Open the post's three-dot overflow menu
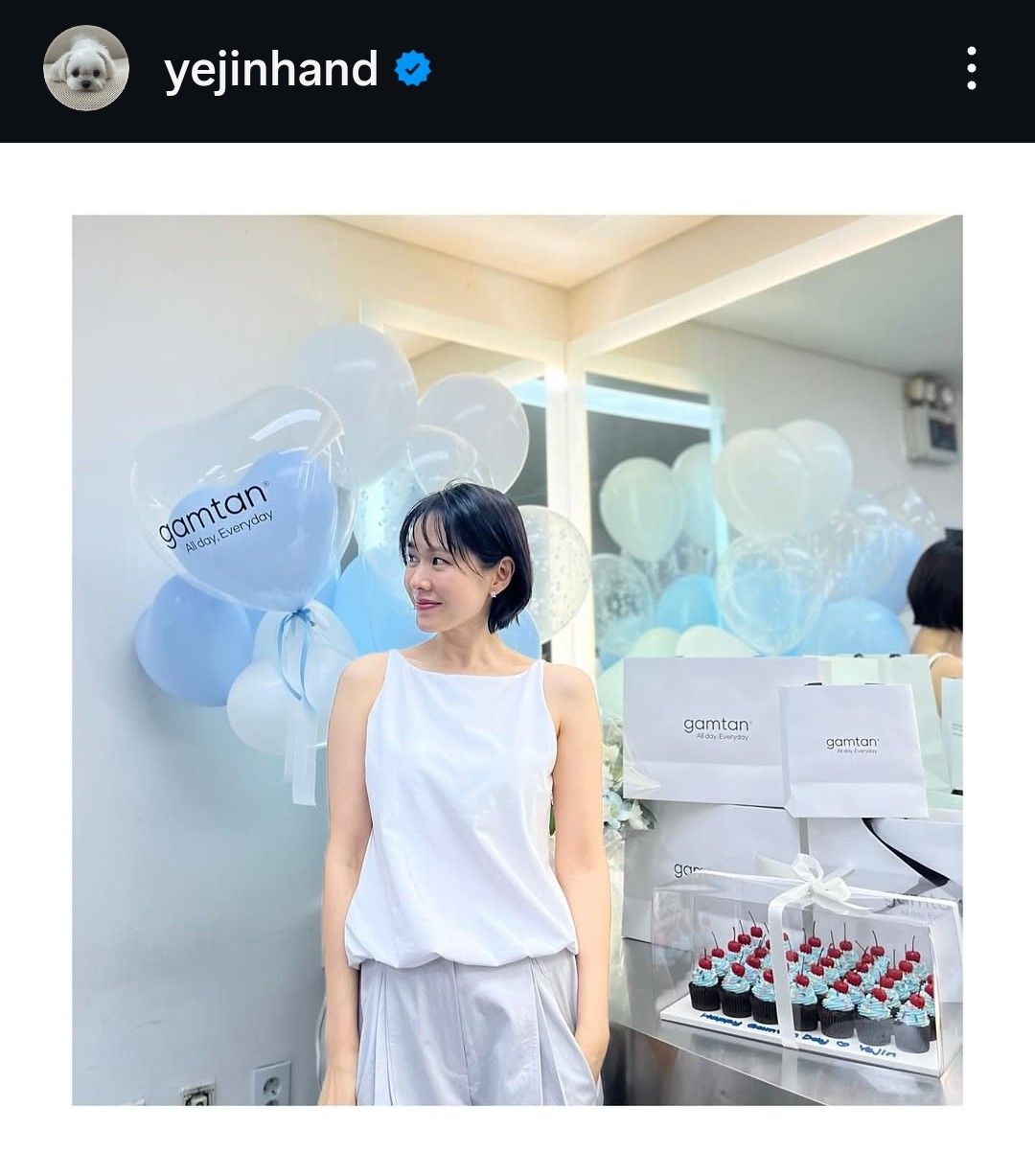This screenshot has width=1035, height=1176. point(972,69)
